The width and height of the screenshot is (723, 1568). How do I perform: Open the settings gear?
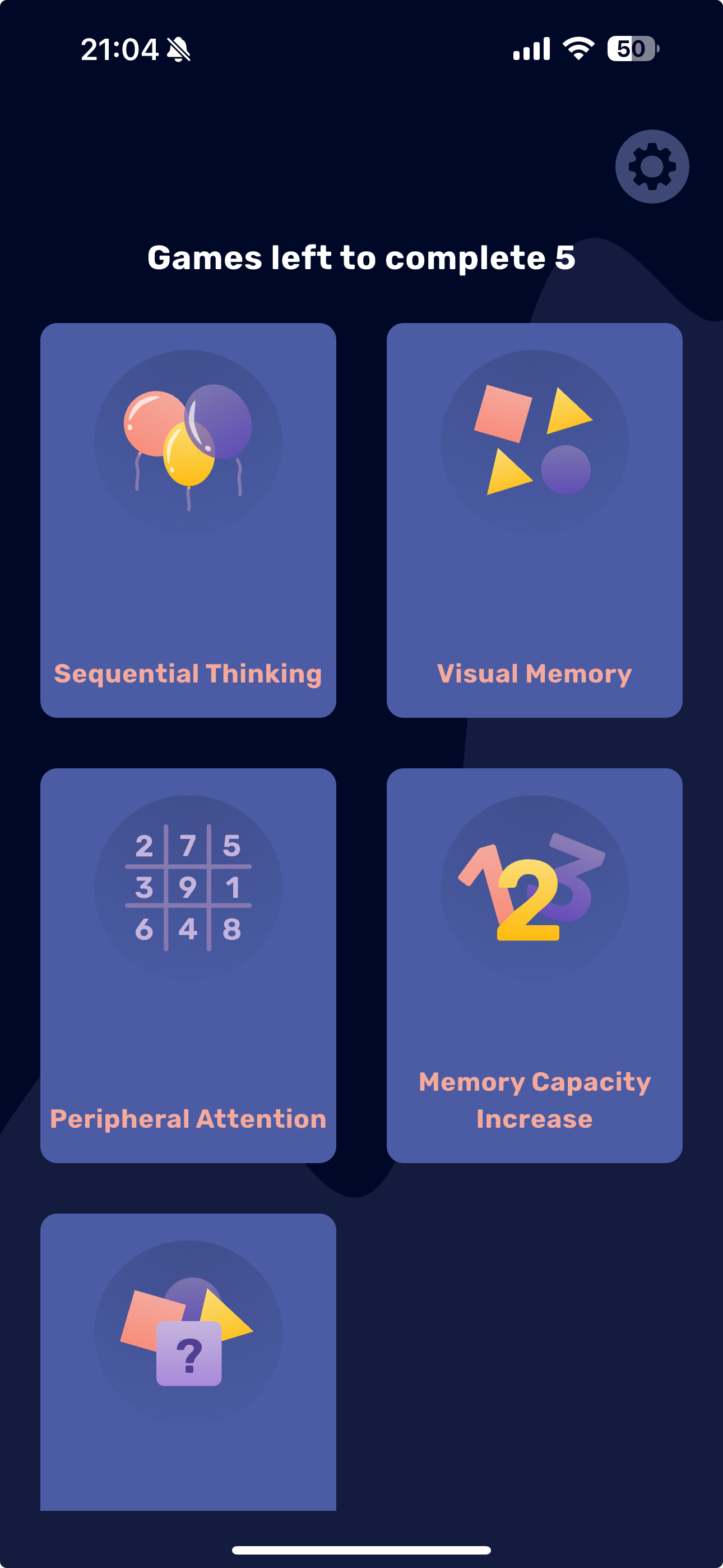click(x=652, y=166)
